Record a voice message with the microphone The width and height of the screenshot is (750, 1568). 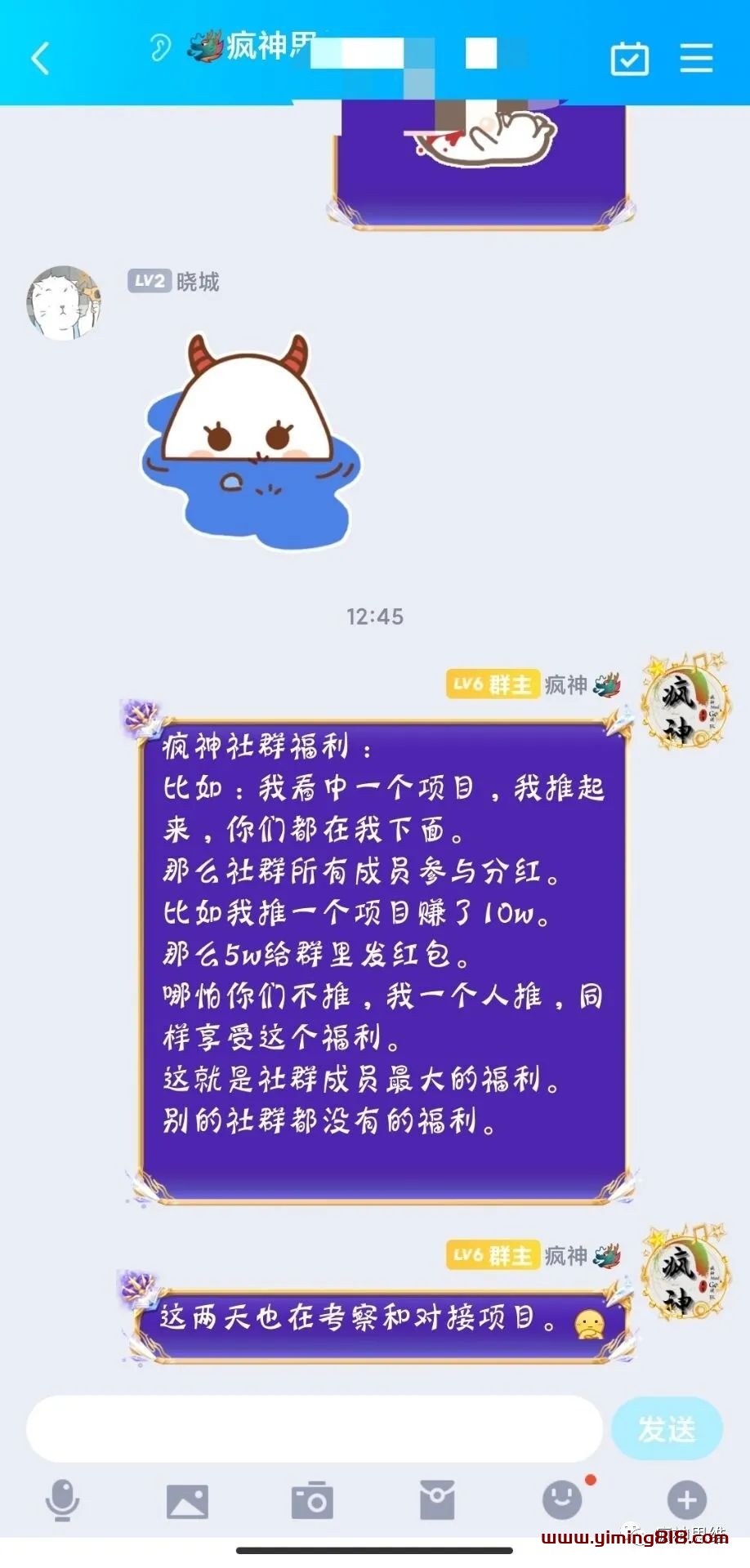[x=62, y=1500]
